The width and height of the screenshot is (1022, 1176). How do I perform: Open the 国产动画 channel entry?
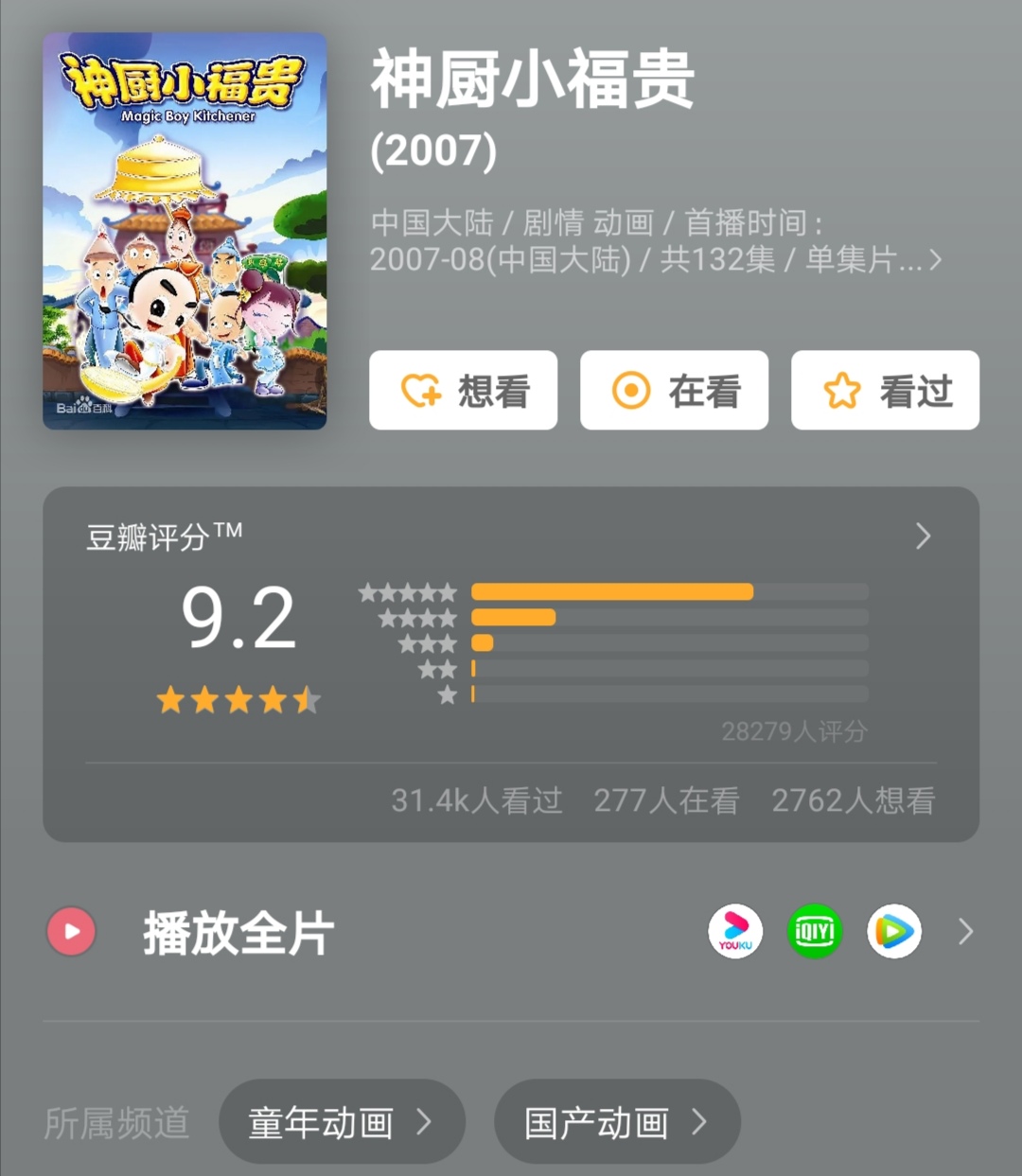pos(616,1121)
